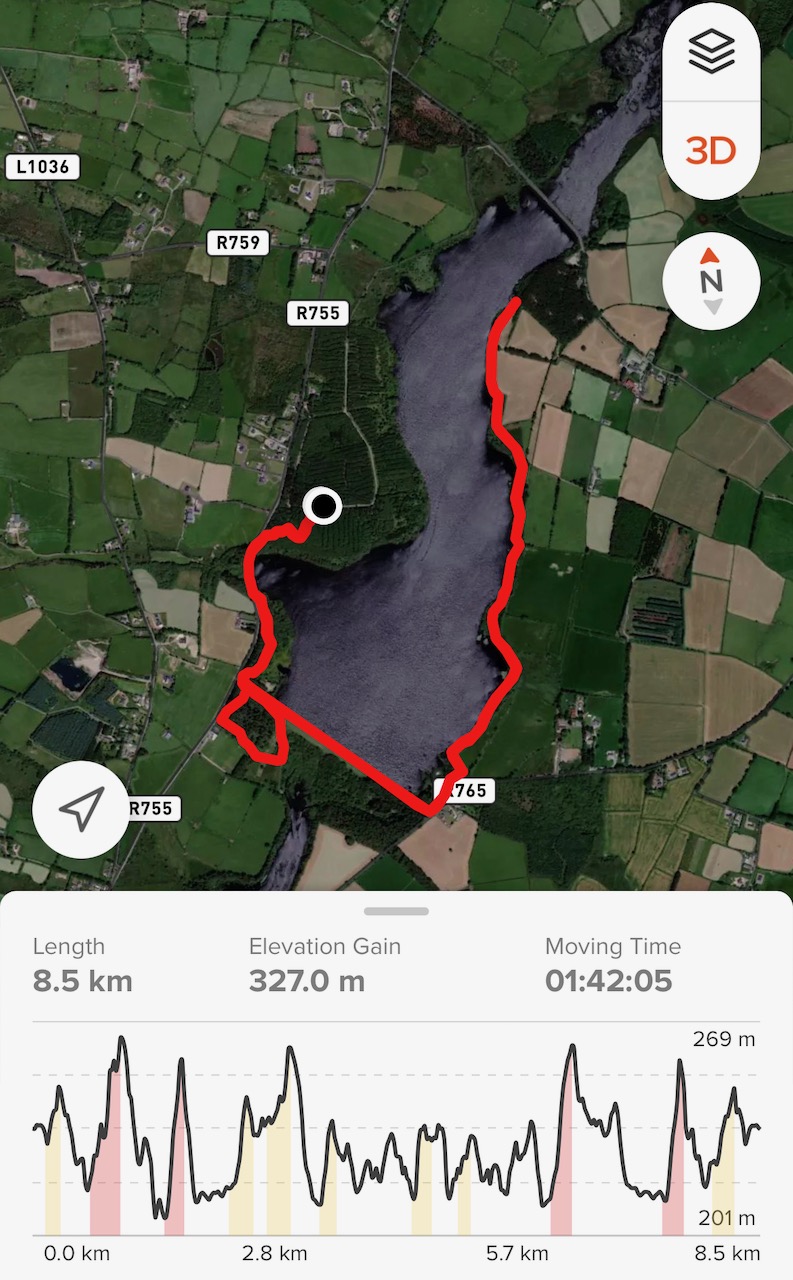Select the route start point marker

point(322,507)
